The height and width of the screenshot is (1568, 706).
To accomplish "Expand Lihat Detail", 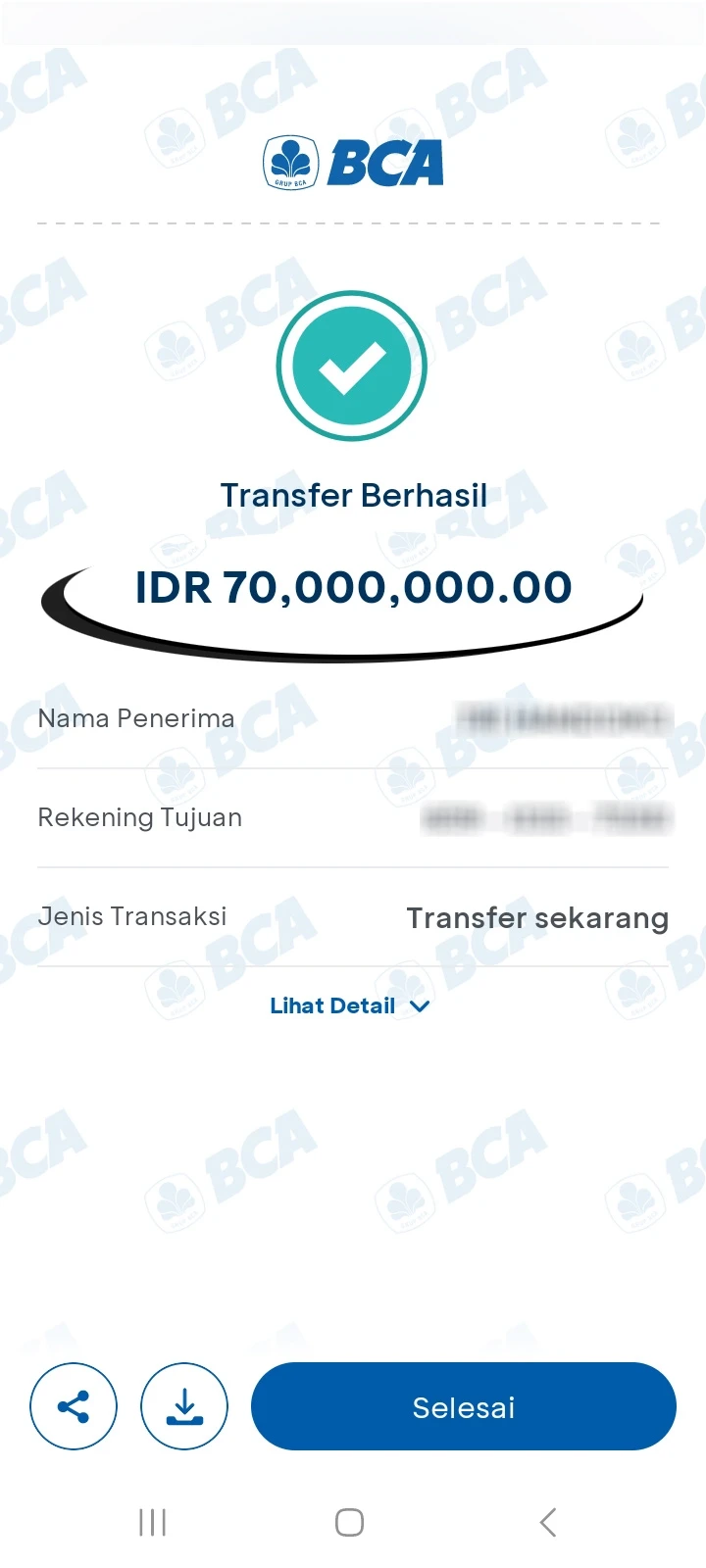I will pos(350,1005).
